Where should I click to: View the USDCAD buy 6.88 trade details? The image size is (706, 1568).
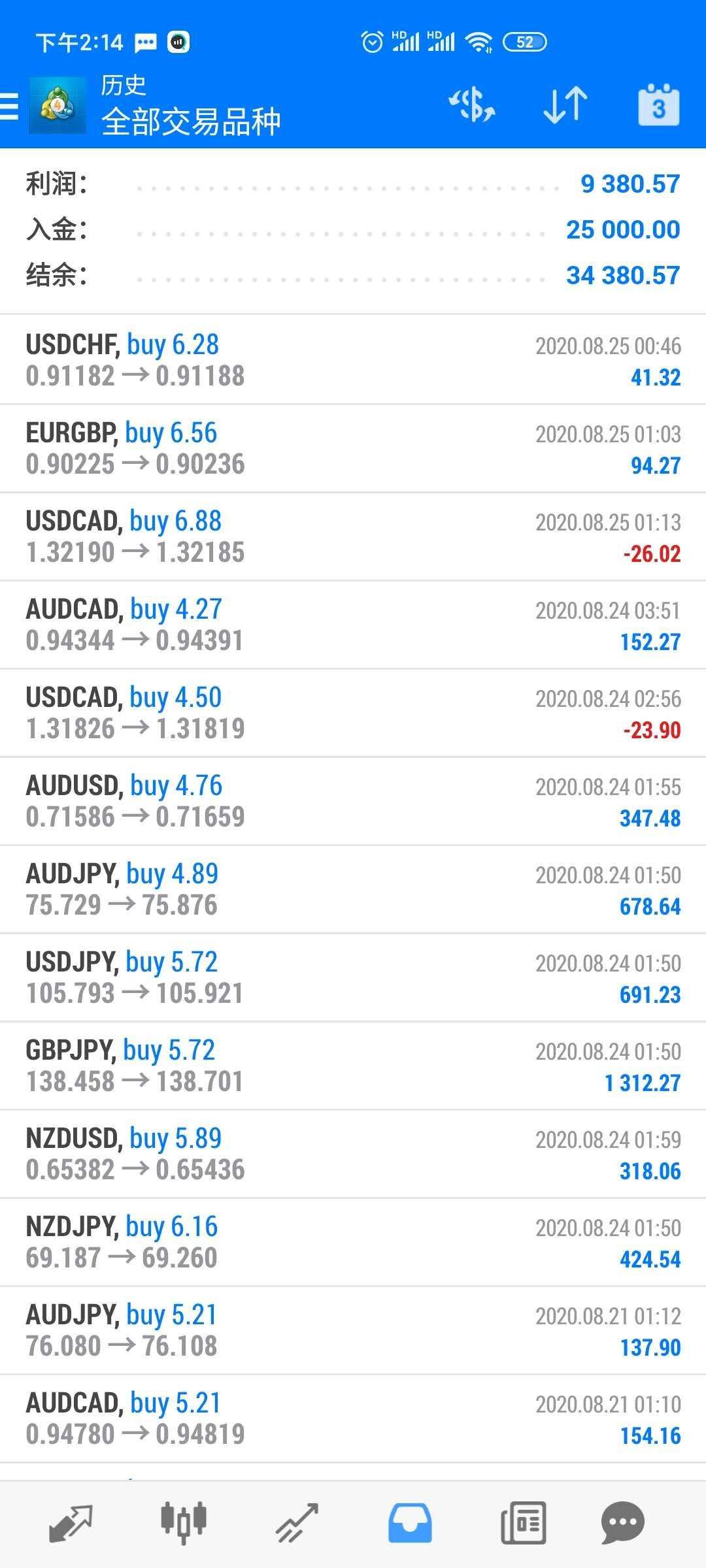pos(353,536)
